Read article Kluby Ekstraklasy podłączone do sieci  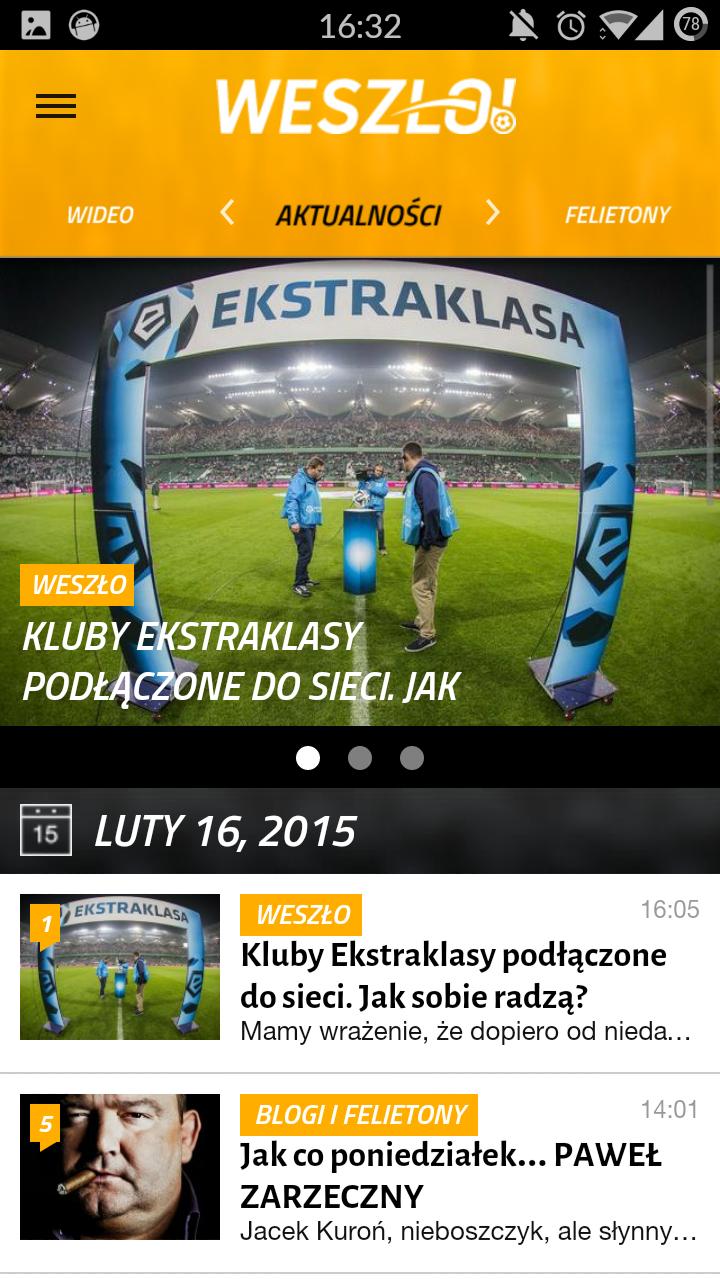pyautogui.click(x=453, y=975)
